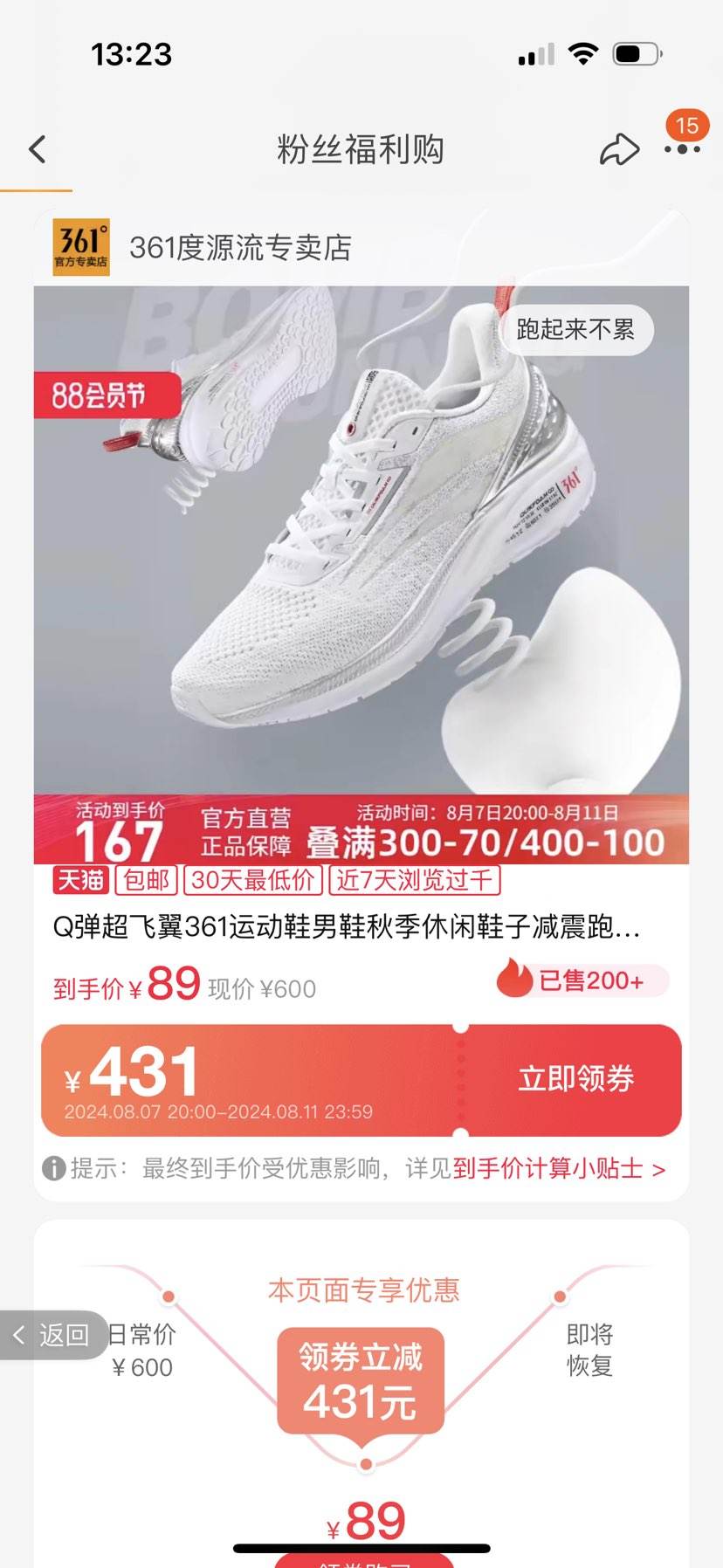
Task: Tap the 粉丝福利购 page title
Action: [361, 149]
